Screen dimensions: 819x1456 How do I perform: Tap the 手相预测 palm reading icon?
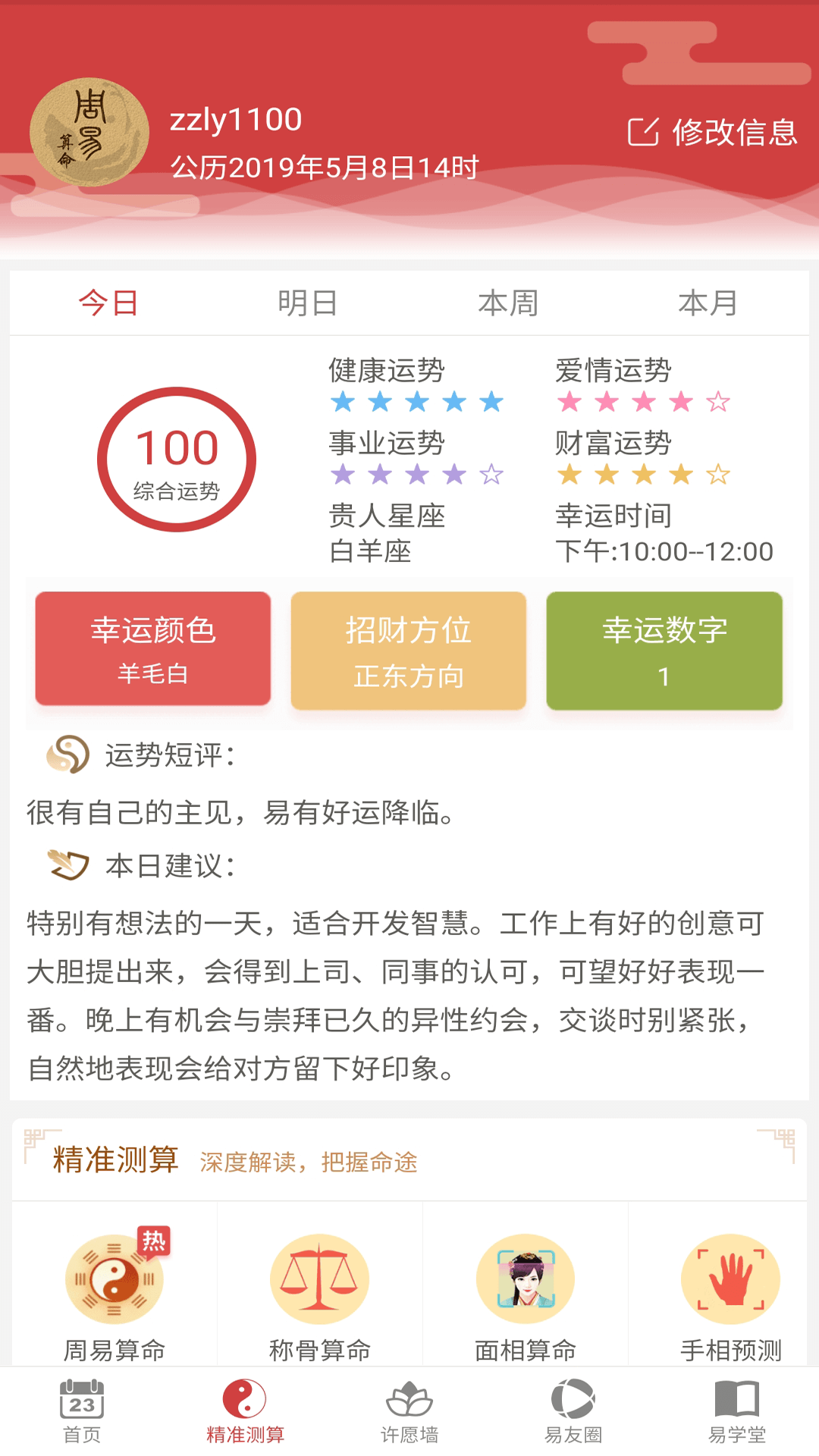729,1279
